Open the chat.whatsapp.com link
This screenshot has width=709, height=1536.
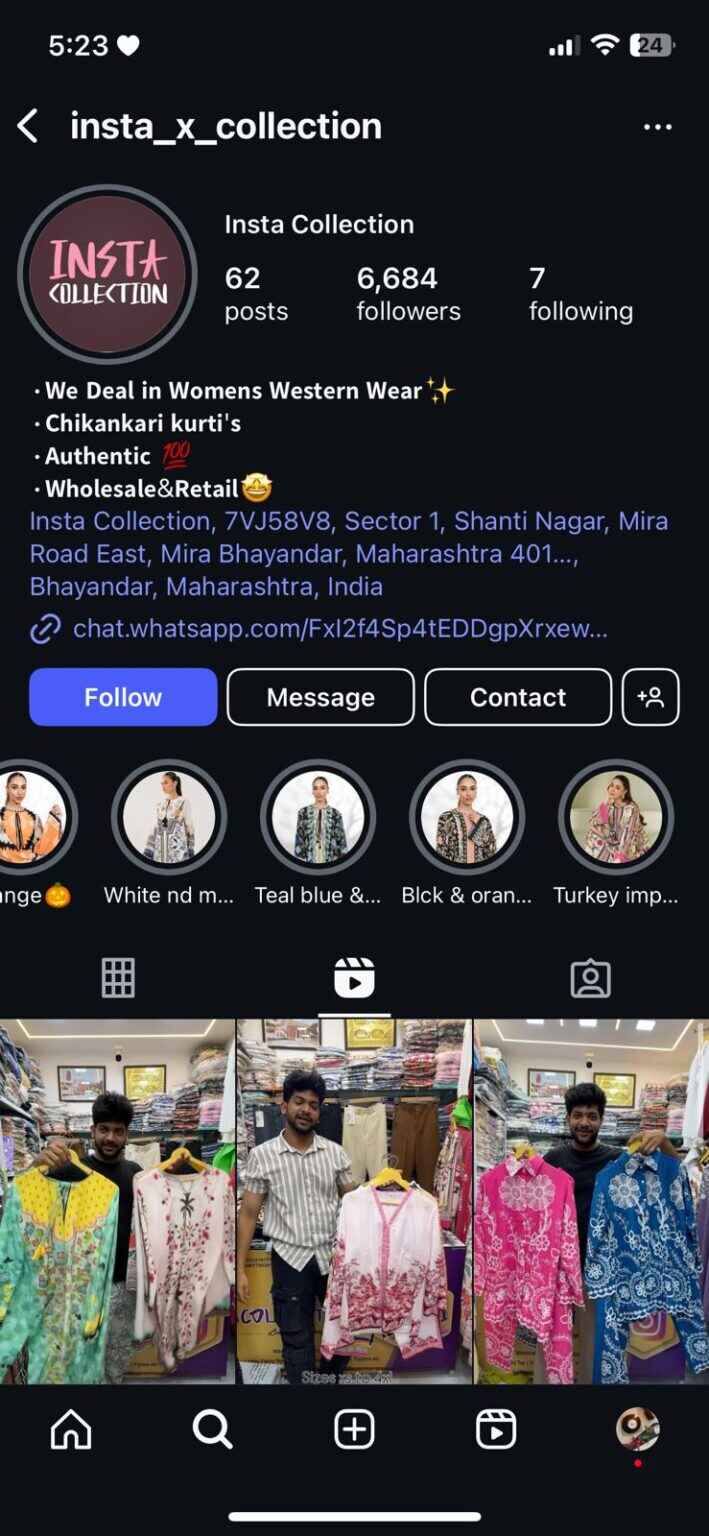click(x=338, y=629)
